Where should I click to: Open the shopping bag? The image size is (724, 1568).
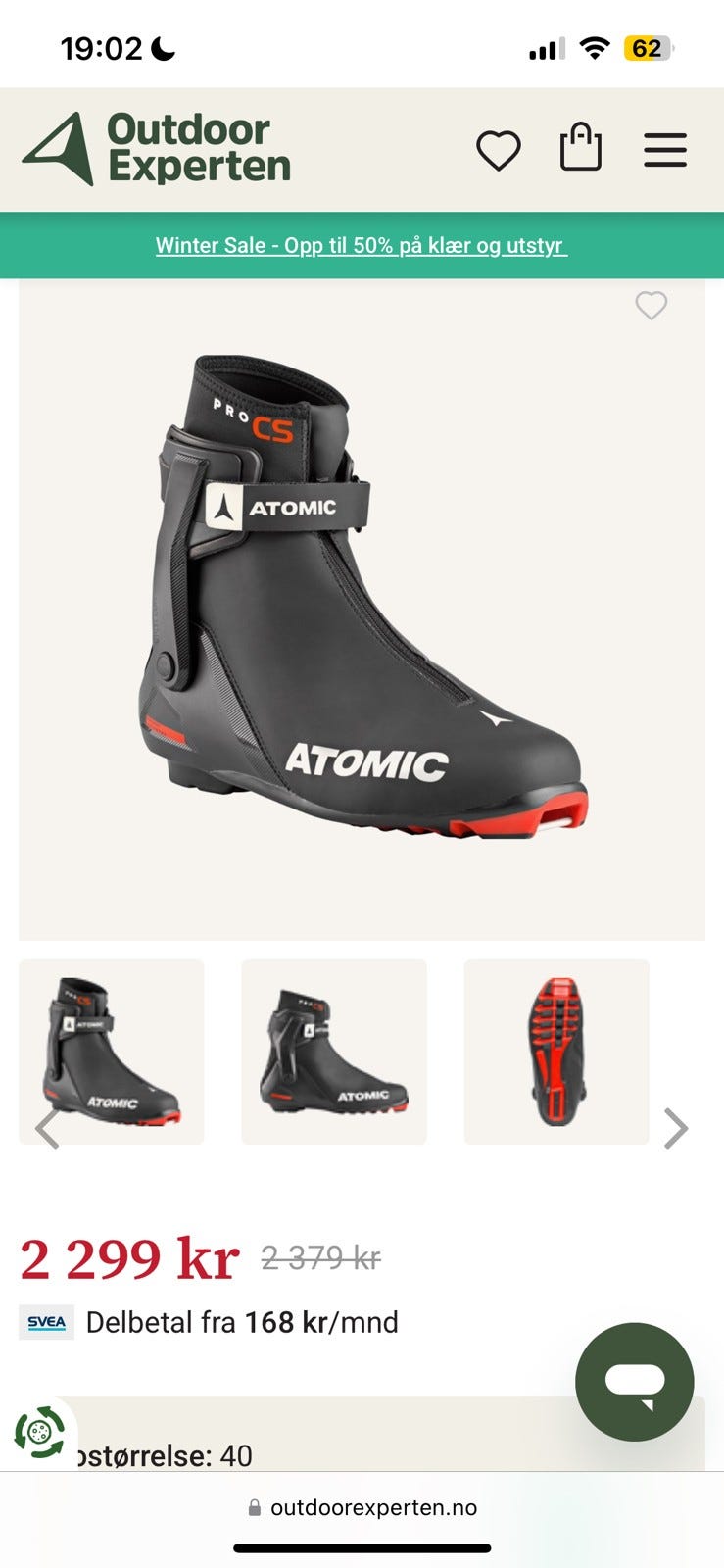click(580, 149)
